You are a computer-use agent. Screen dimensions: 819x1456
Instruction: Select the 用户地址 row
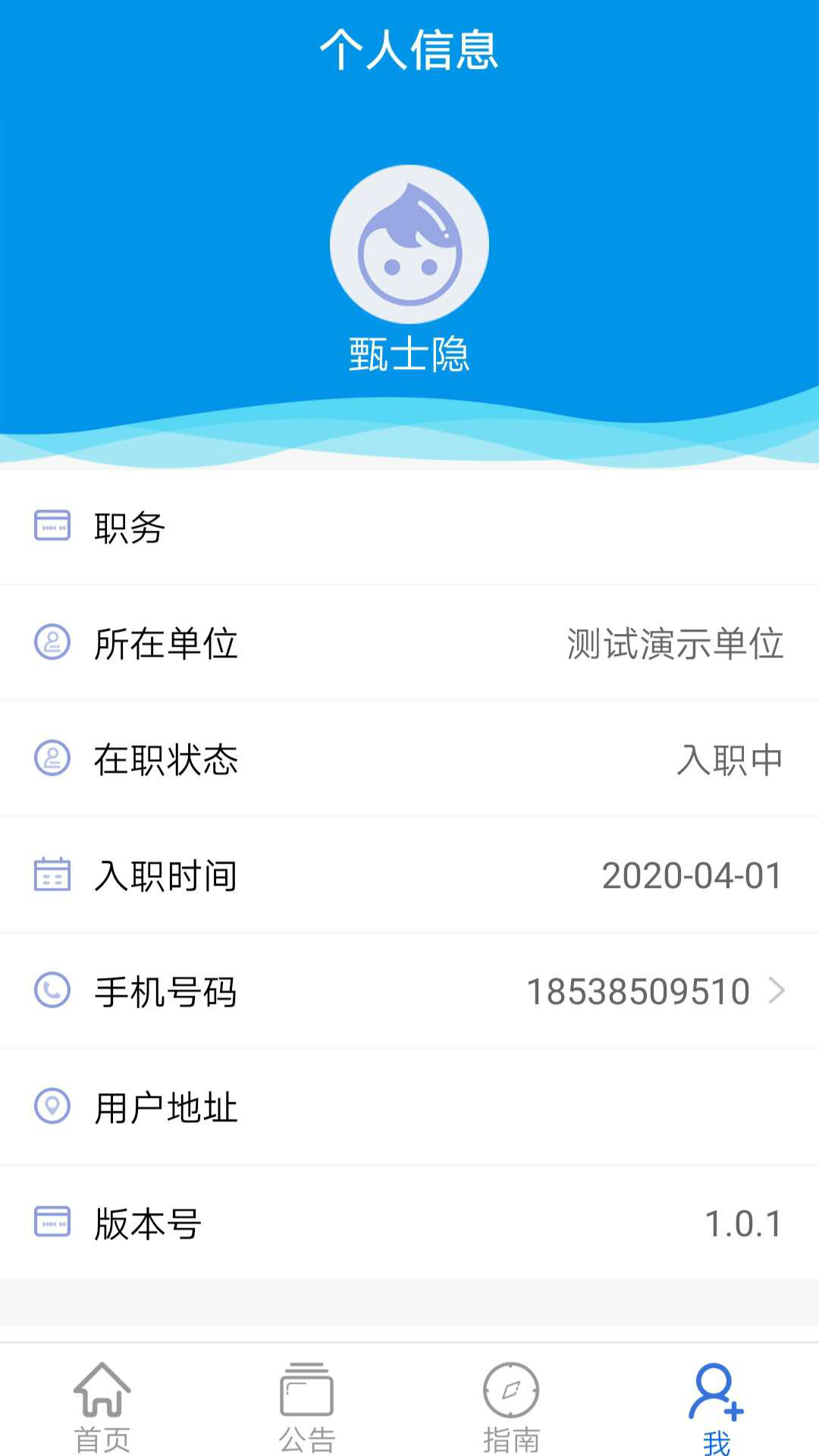409,1109
